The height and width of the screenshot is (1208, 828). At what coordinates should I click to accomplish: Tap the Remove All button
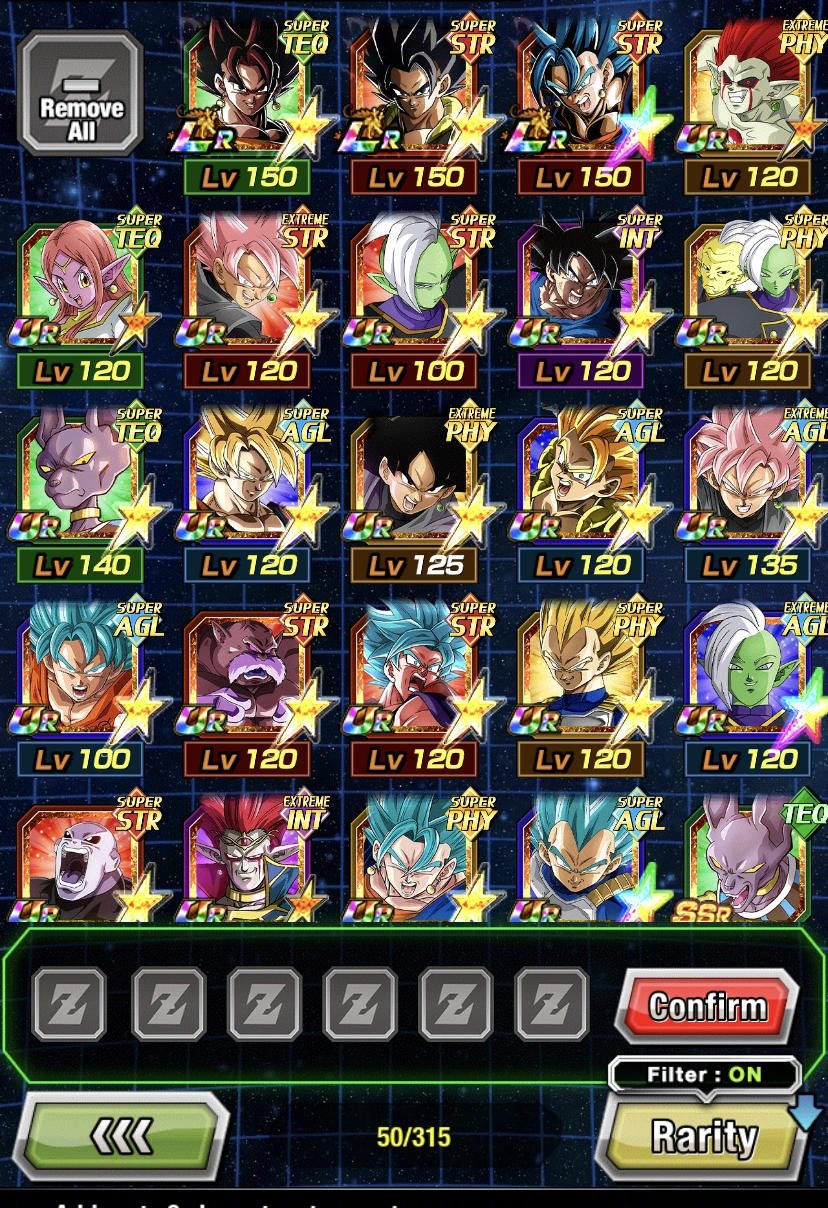[x=81, y=92]
